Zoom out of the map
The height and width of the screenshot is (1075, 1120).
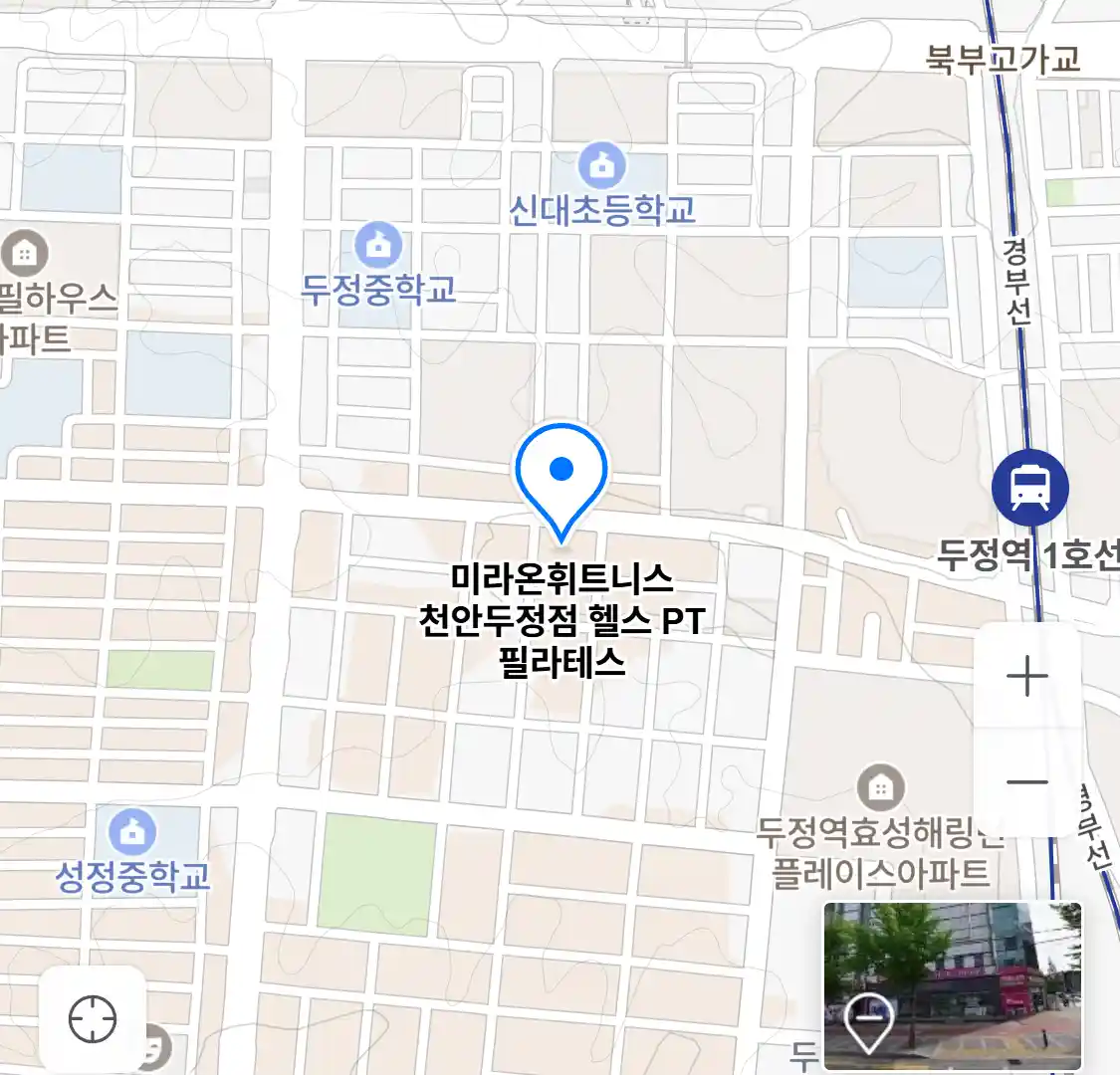click(x=1026, y=782)
